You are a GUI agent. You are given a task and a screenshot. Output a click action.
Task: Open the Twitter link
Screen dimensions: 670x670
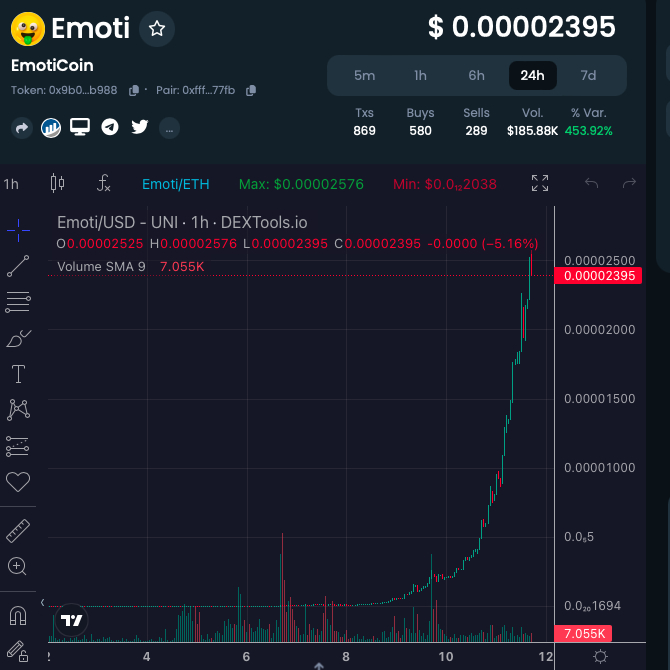tap(139, 128)
